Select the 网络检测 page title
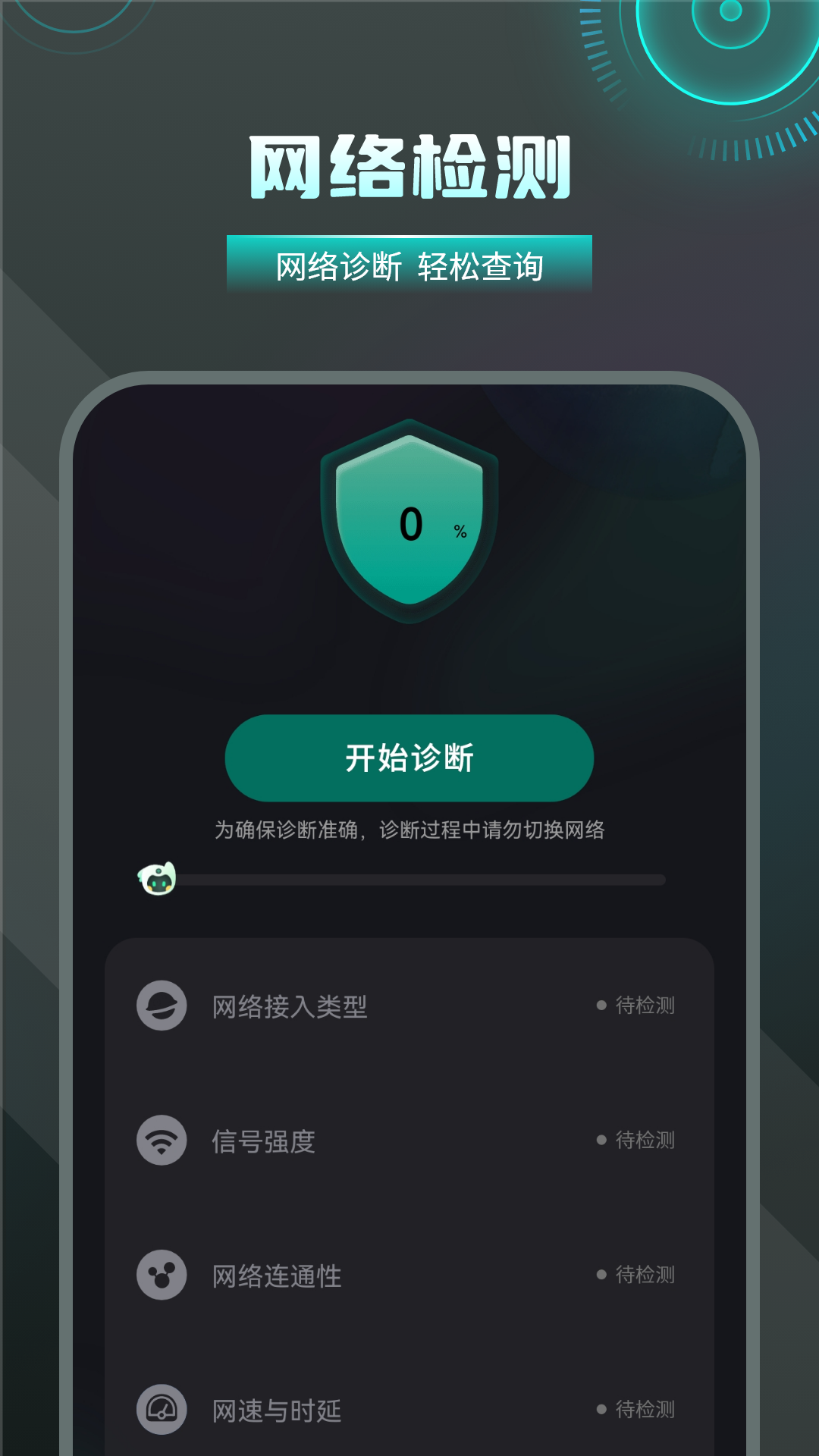819x1456 pixels. coord(409,165)
